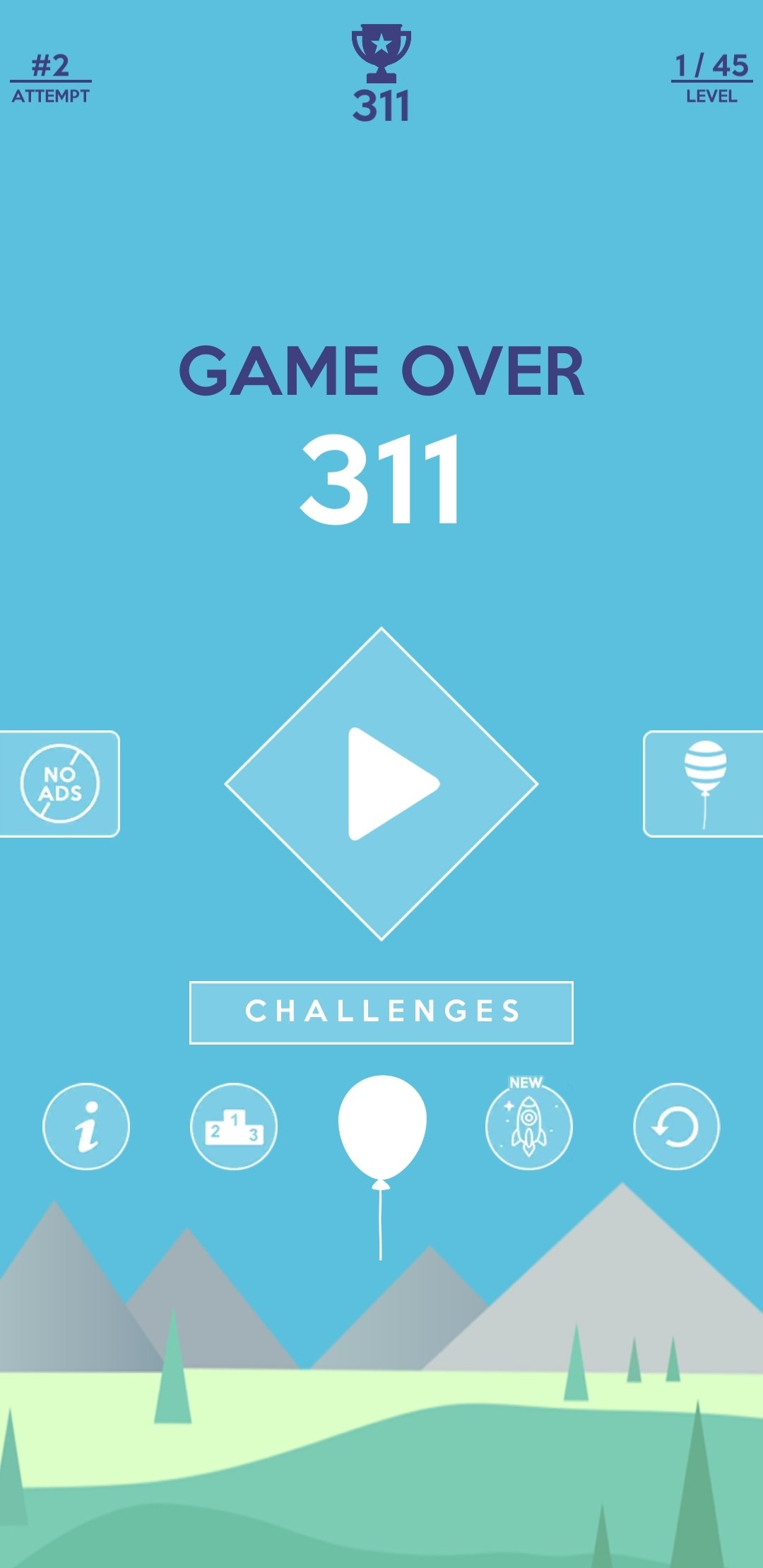Open the striped balloon skins button

(x=704, y=784)
